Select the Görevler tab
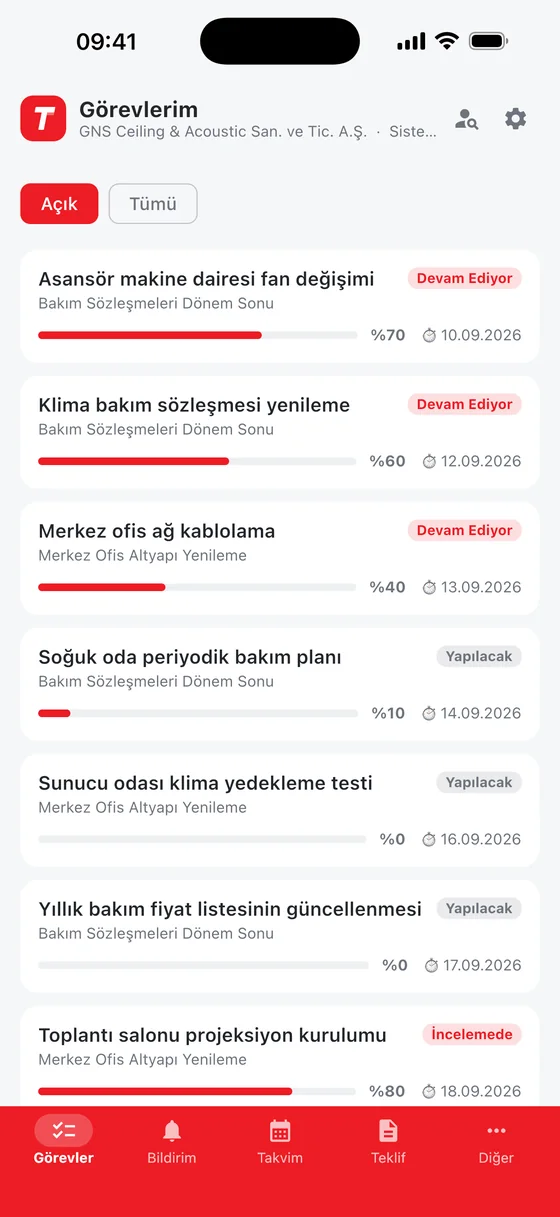Viewport: 560px width, 1217px height. (x=64, y=1141)
